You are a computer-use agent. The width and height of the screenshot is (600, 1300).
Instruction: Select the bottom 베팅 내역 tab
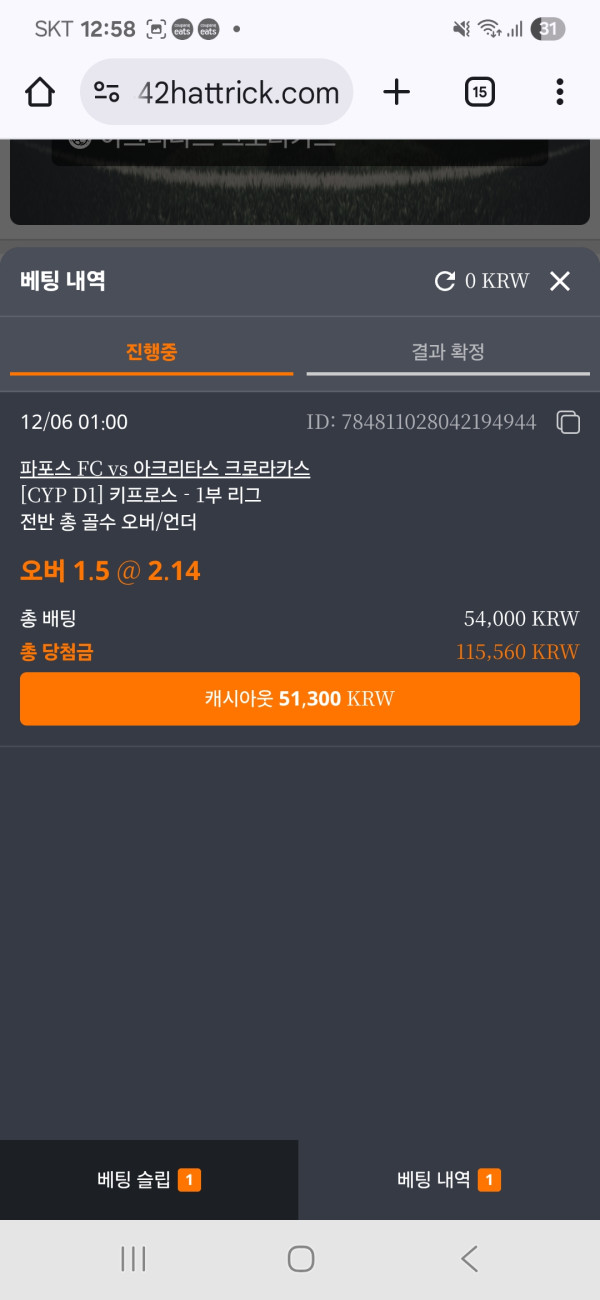[x=449, y=1180]
